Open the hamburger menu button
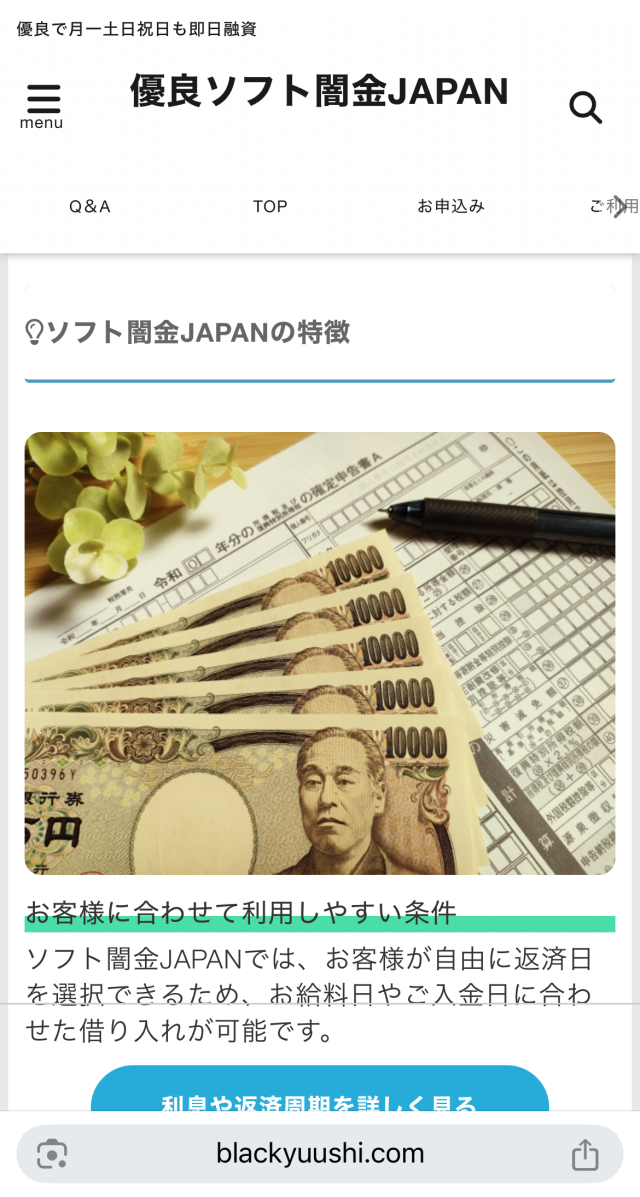640x1197 pixels. pyautogui.click(x=42, y=105)
